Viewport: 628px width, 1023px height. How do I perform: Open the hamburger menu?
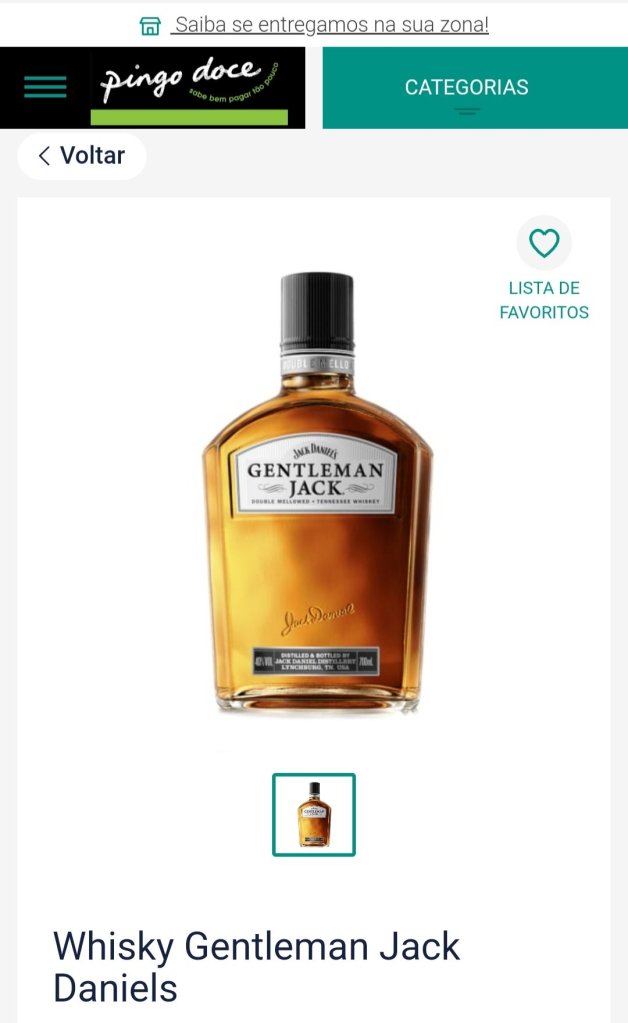click(x=45, y=87)
